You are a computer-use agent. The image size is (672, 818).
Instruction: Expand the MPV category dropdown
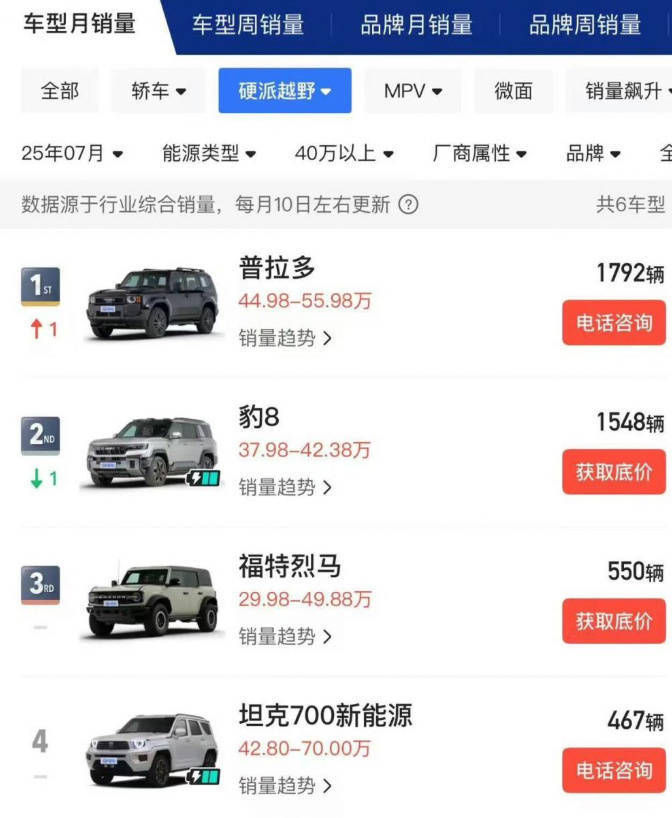coord(413,91)
